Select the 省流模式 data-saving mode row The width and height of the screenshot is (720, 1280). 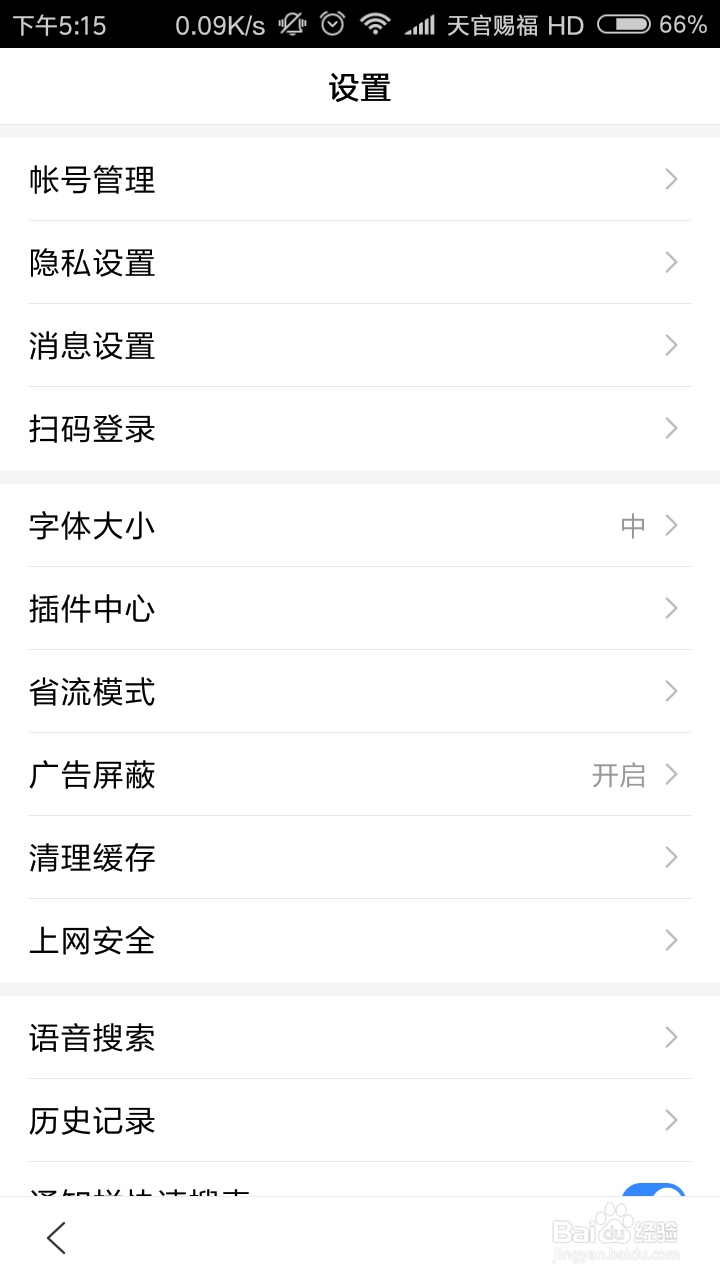[x=360, y=692]
